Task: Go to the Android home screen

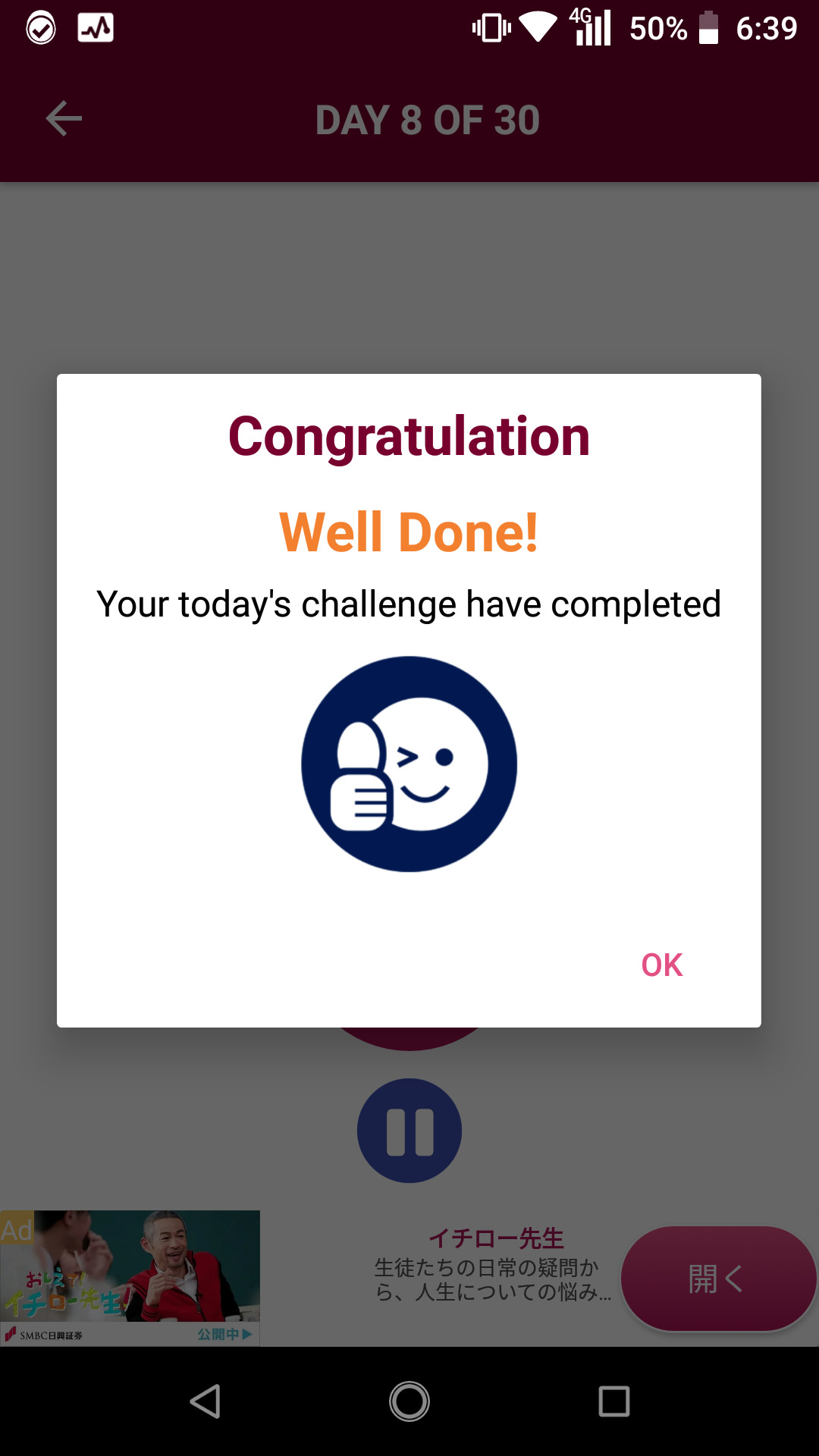Action: [x=409, y=1401]
